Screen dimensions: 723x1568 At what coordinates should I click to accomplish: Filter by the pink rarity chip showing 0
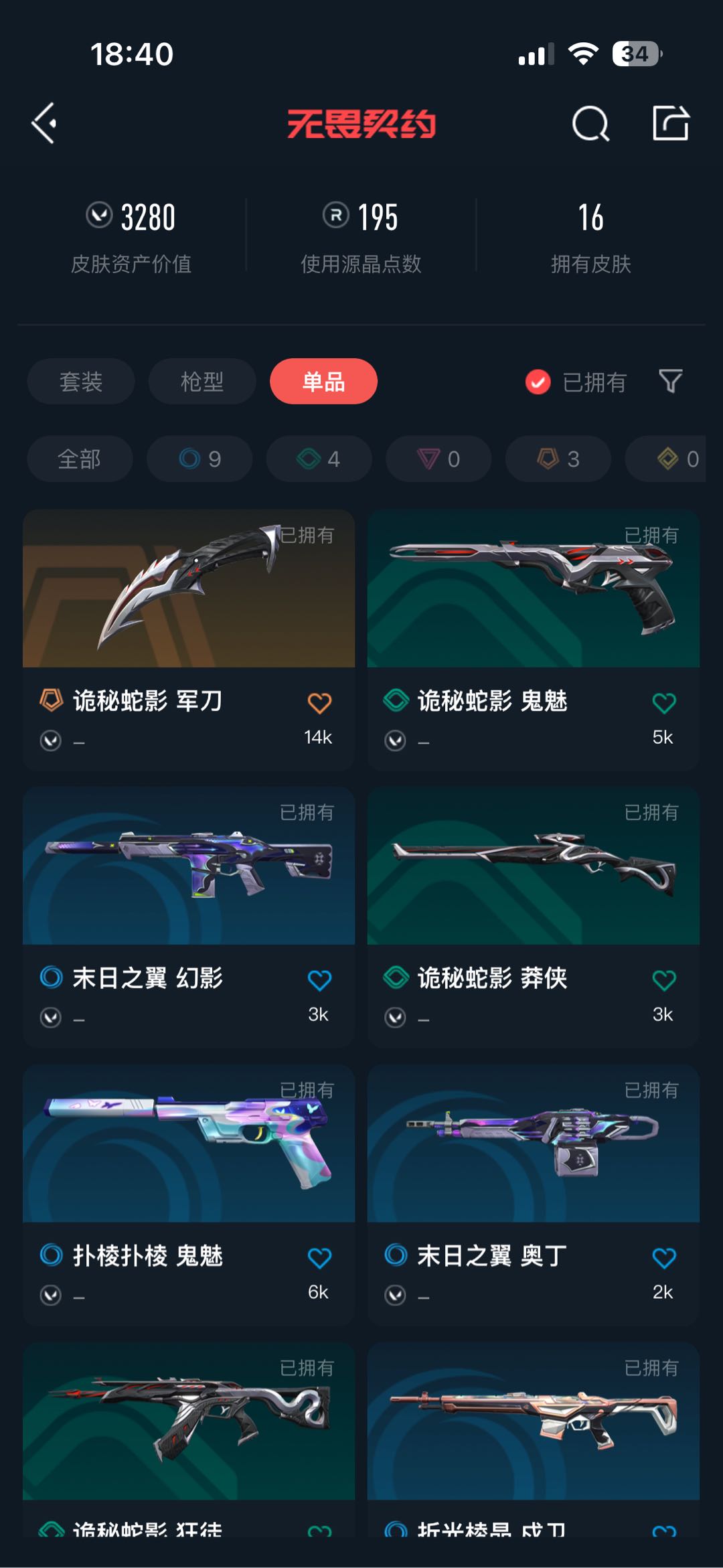pyautogui.click(x=438, y=459)
